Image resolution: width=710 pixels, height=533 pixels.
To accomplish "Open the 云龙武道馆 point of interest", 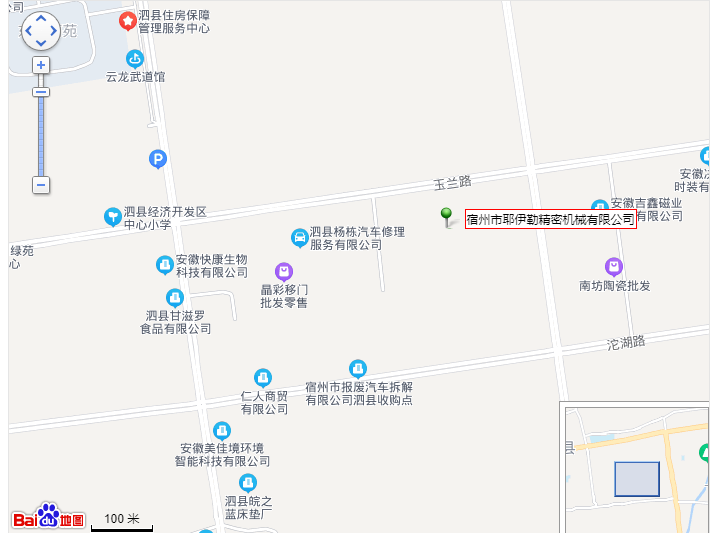I will pos(135,59).
